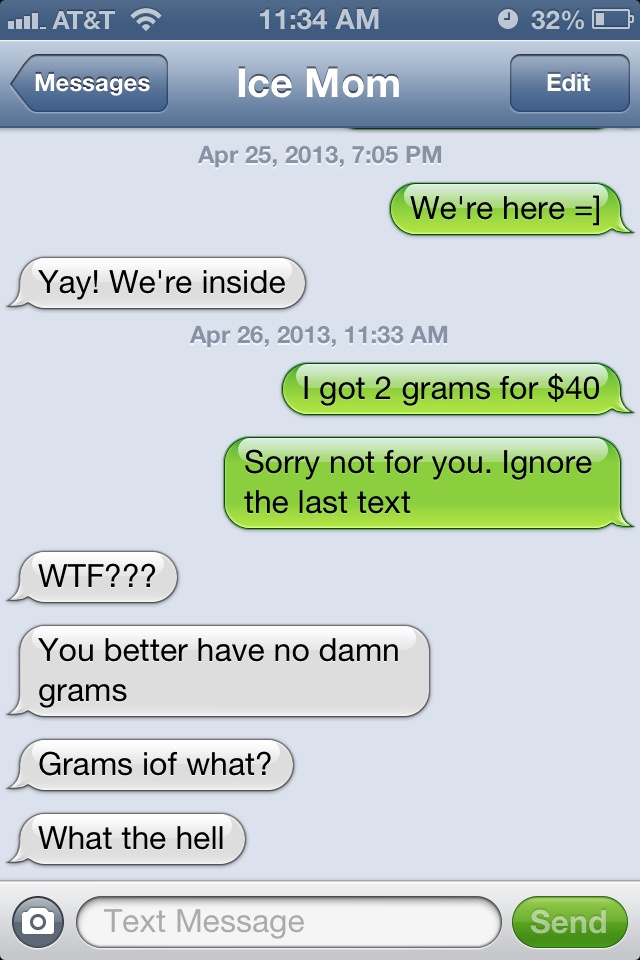This screenshot has height=960, width=640.
Task: Tap the green Send button
Action: [568, 921]
